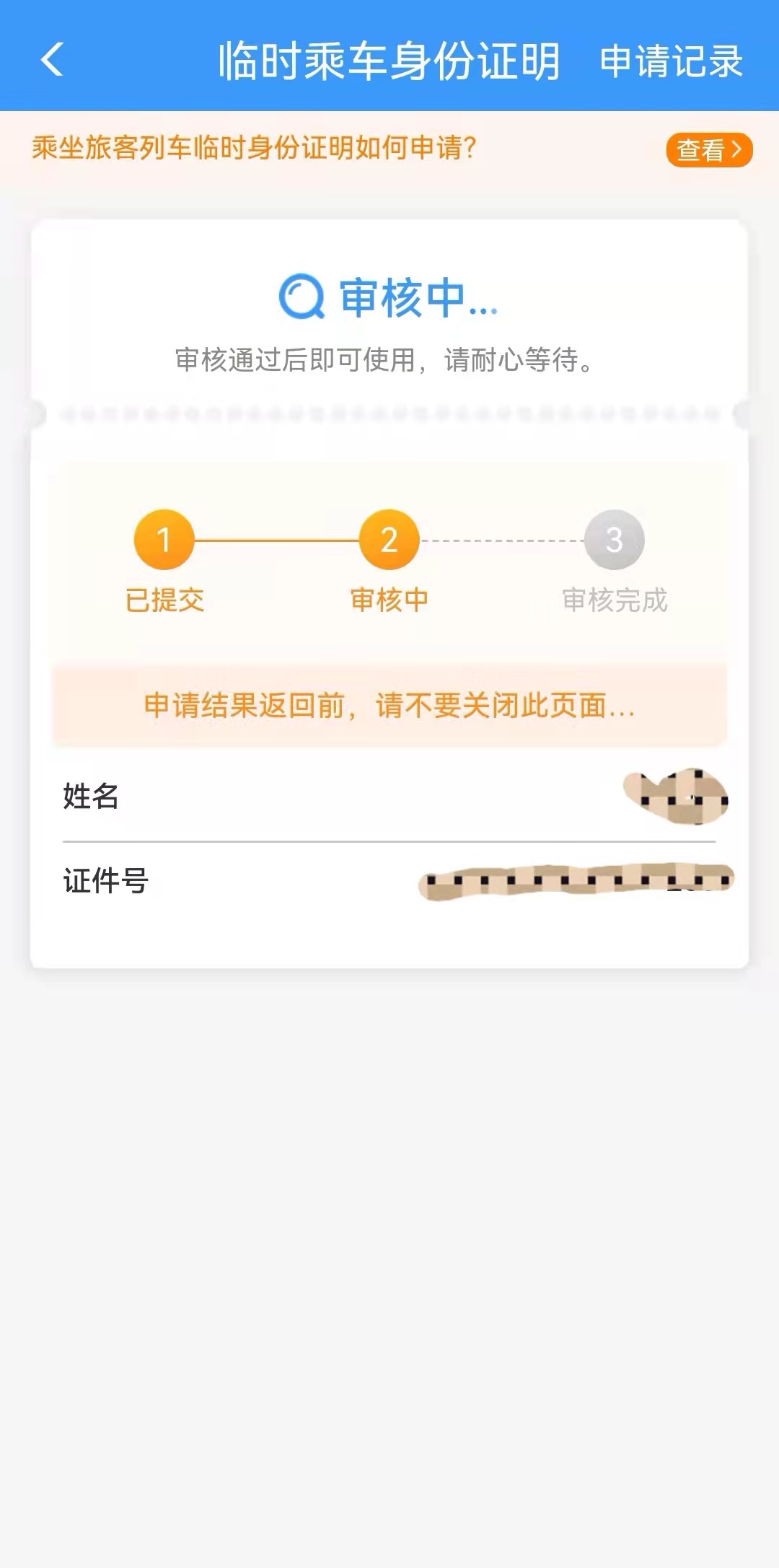Go back using the top-left arrow
The image size is (779, 1568).
click(x=53, y=59)
